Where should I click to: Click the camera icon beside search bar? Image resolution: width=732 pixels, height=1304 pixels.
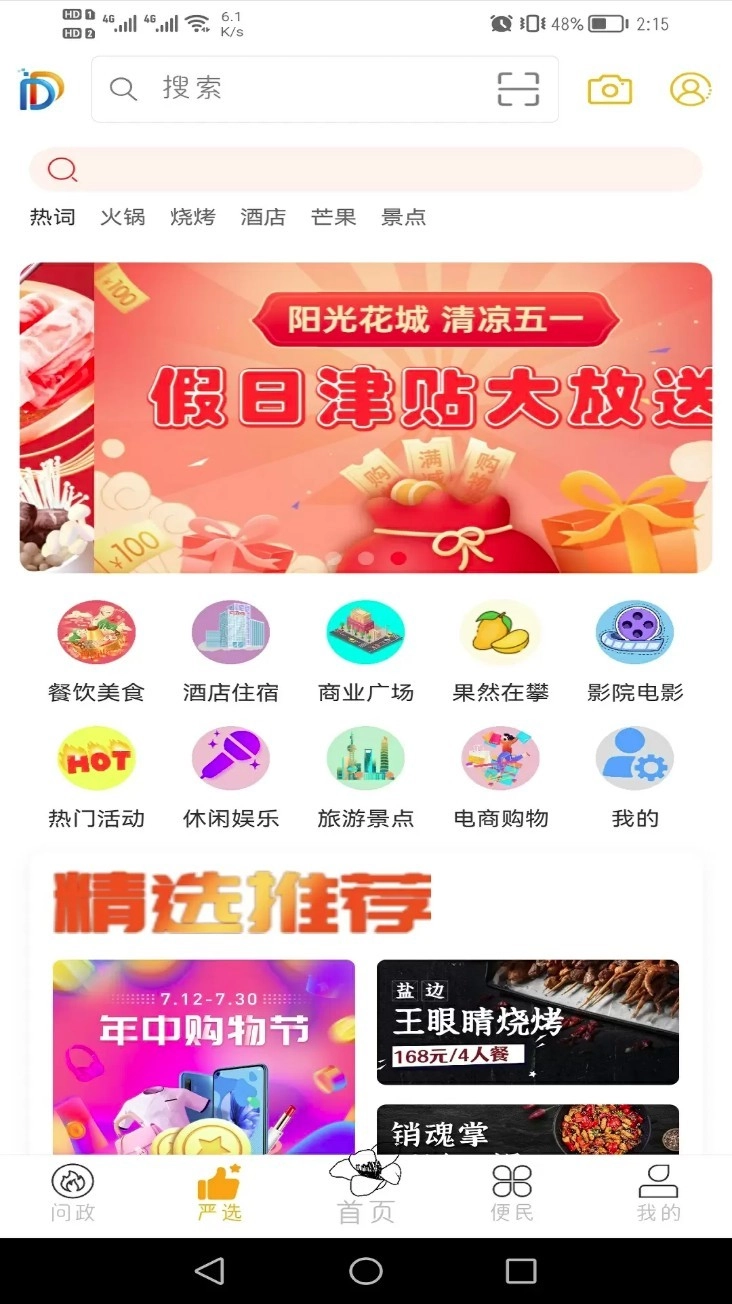(610, 89)
